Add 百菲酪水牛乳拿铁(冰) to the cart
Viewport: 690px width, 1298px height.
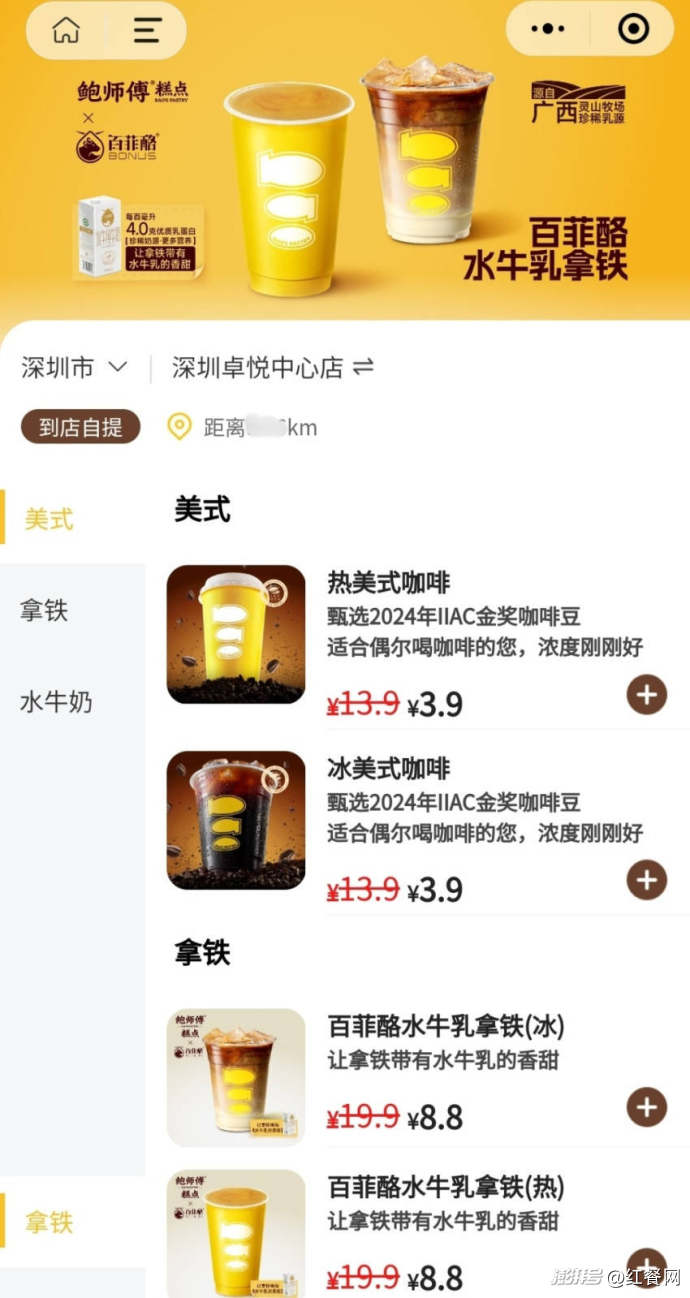coord(647,1107)
